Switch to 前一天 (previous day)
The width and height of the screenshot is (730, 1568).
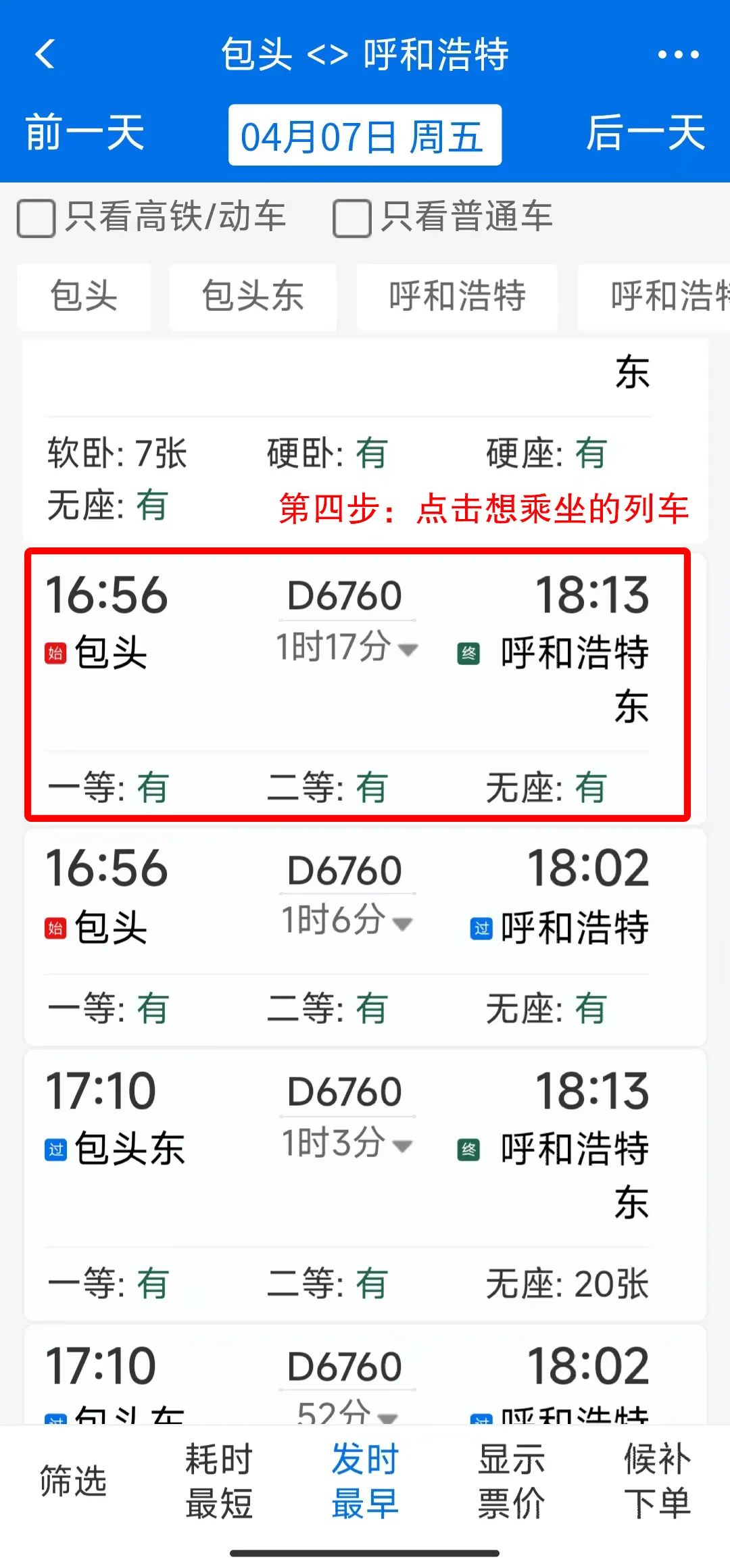click(x=85, y=132)
